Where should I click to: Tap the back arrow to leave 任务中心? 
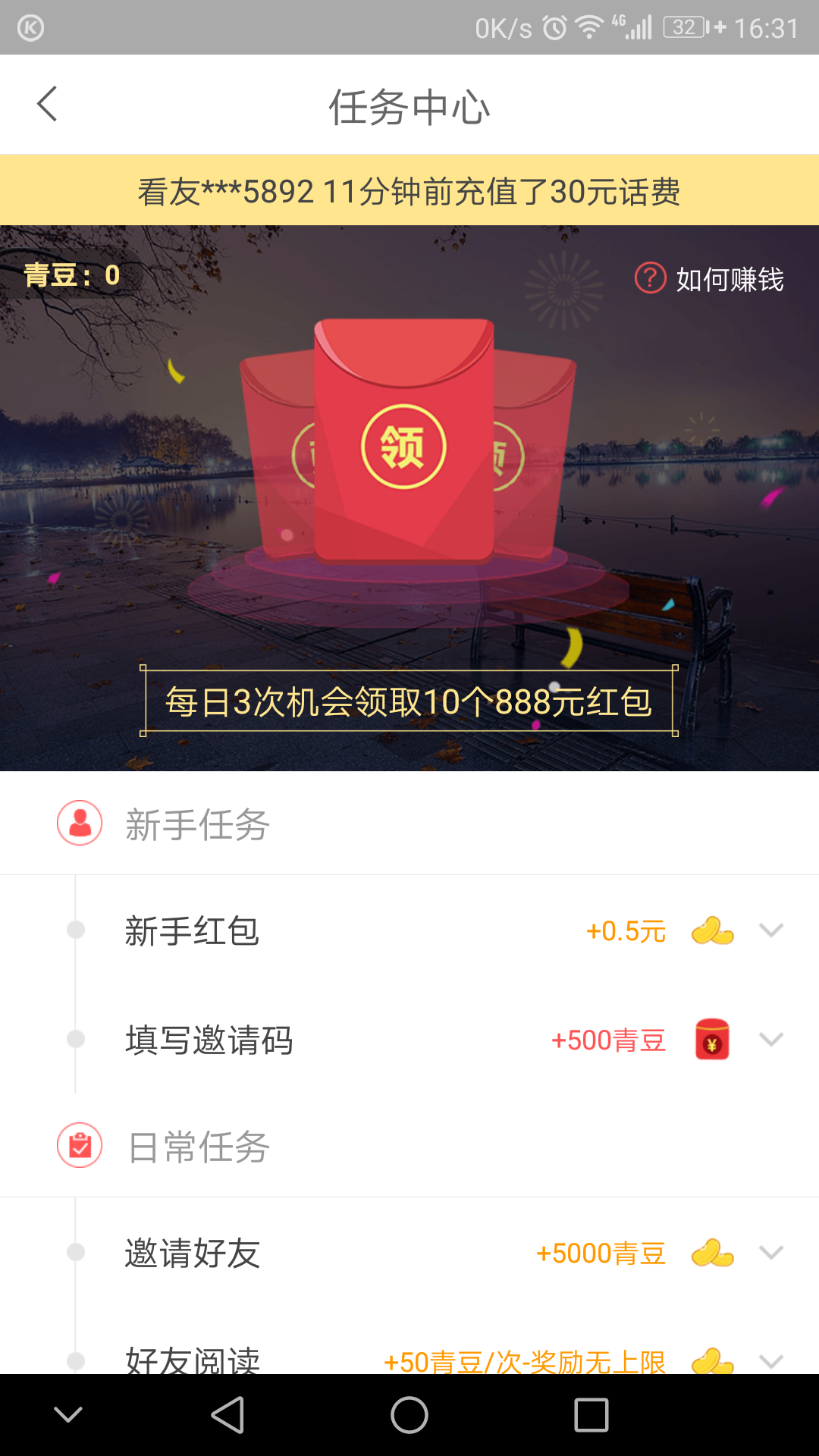(x=48, y=104)
